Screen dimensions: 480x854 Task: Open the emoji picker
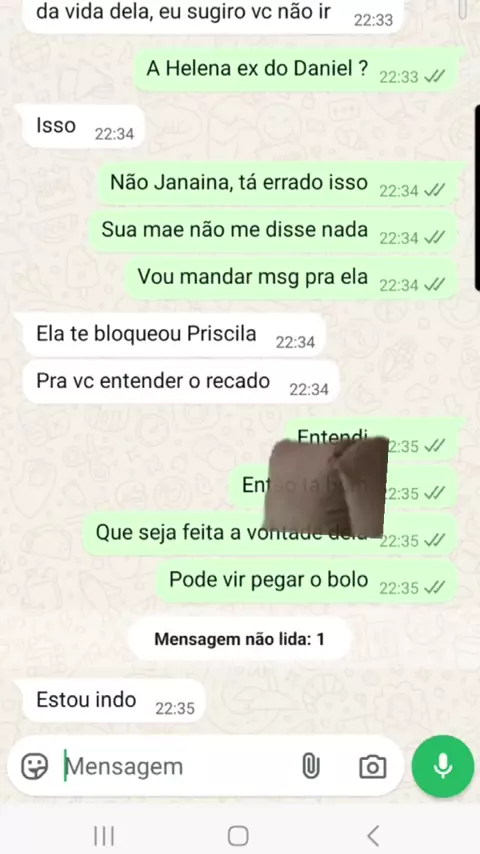point(34,766)
